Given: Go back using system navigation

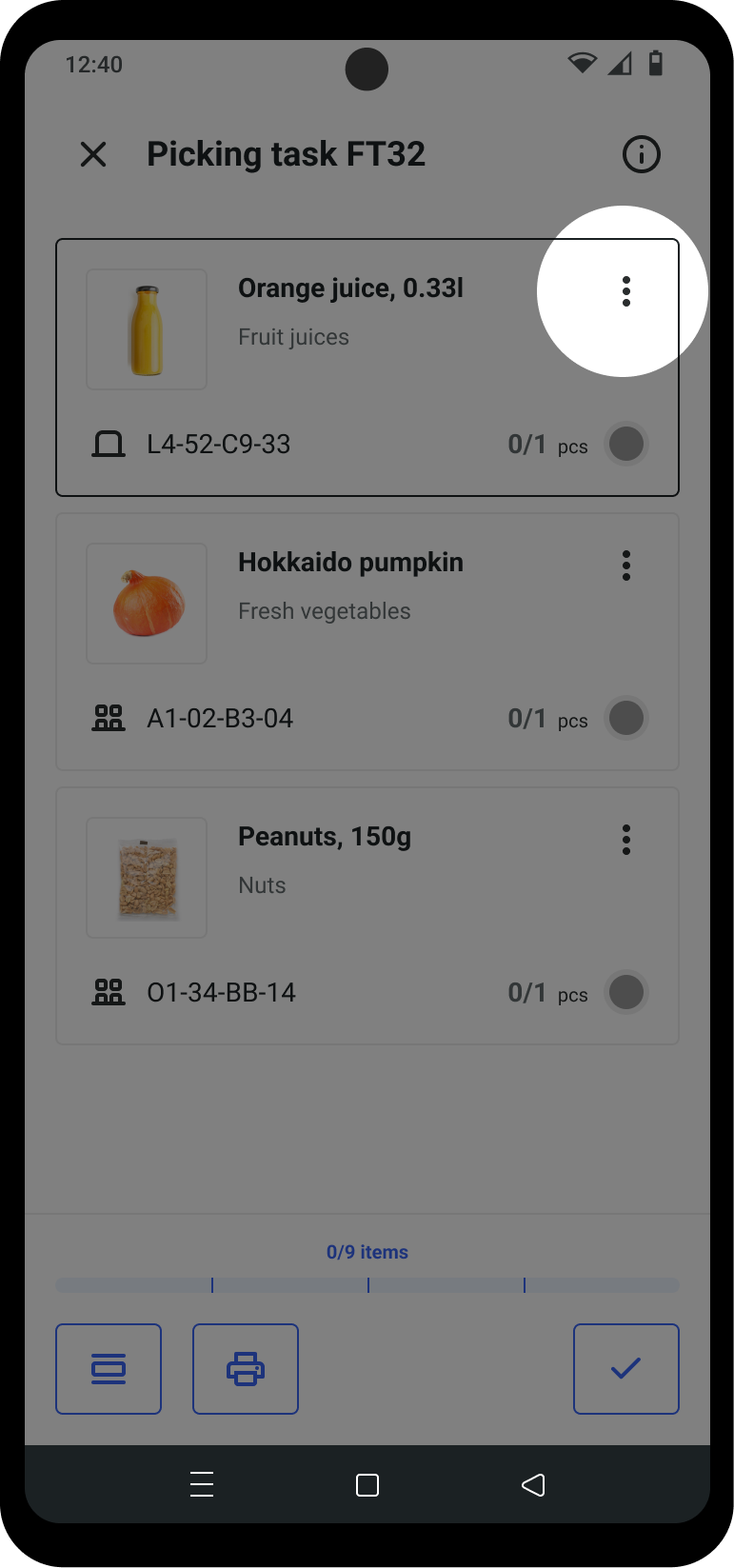Looking at the screenshot, I should tap(533, 1485).
